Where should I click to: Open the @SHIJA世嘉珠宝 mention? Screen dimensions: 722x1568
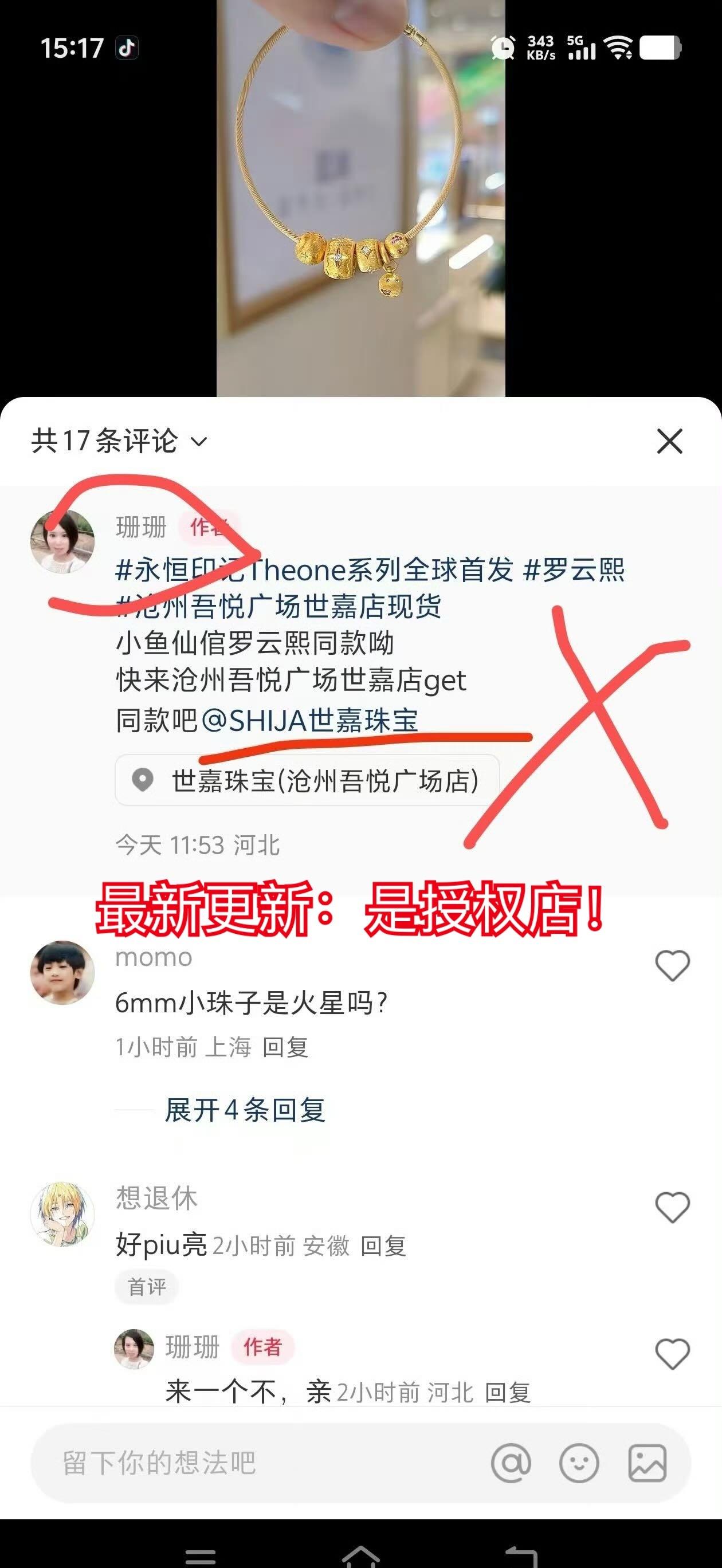(x=309, y=721)
